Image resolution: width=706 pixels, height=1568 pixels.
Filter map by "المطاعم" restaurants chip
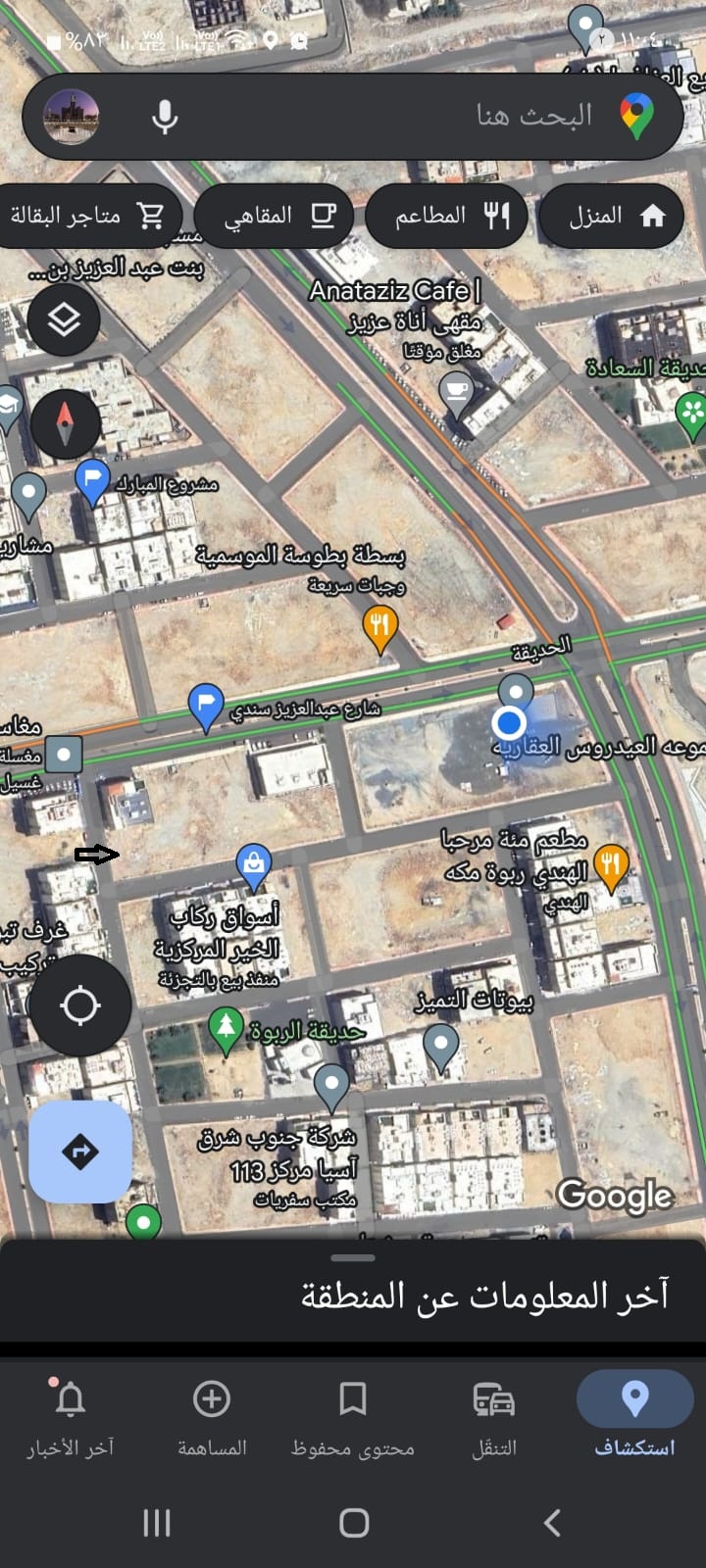(x=447, y=217)
